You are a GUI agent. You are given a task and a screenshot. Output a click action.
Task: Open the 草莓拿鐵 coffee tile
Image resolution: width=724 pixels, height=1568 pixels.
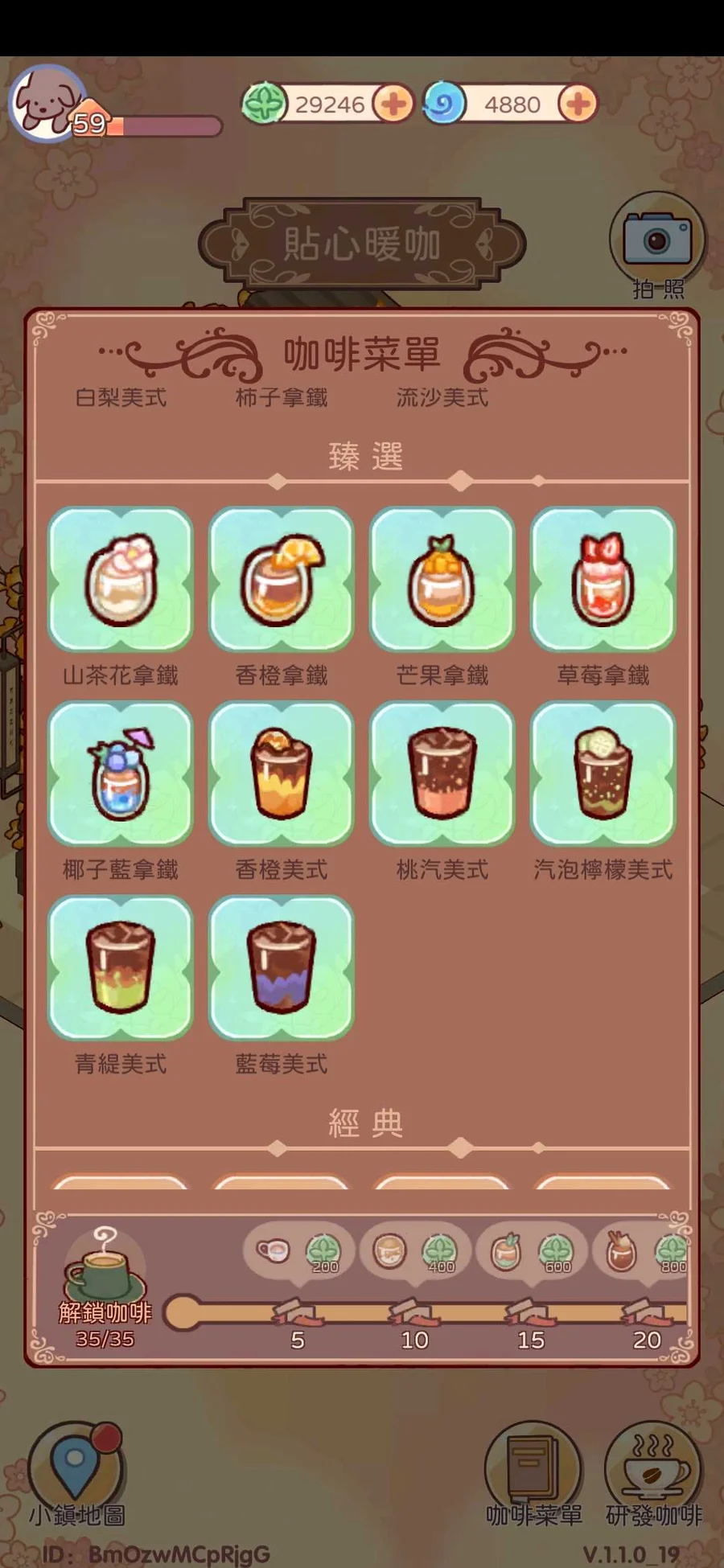[603, 579]
